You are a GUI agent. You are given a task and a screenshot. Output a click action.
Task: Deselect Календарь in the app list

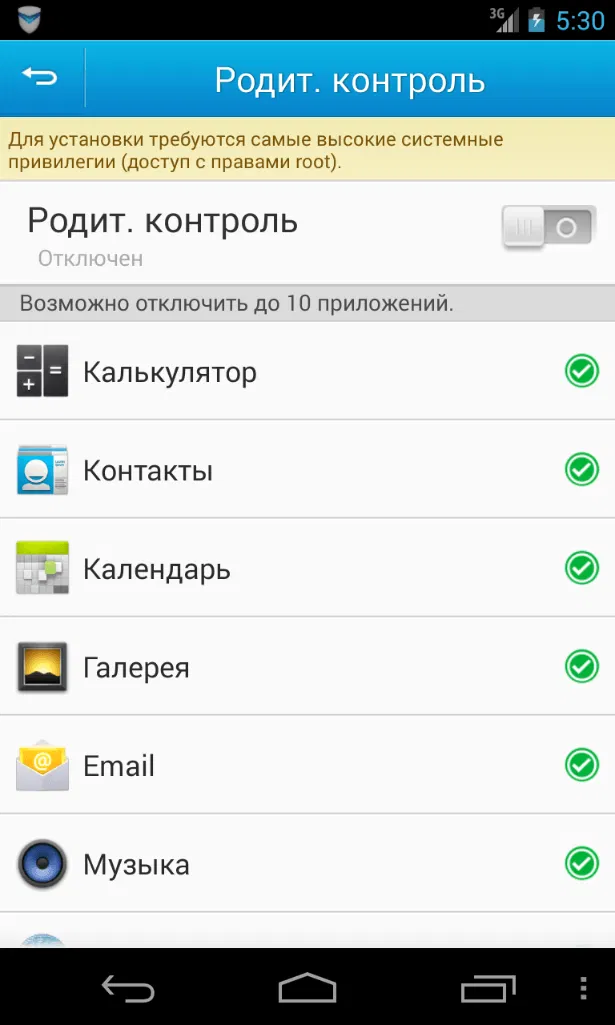tap(581, 568)
